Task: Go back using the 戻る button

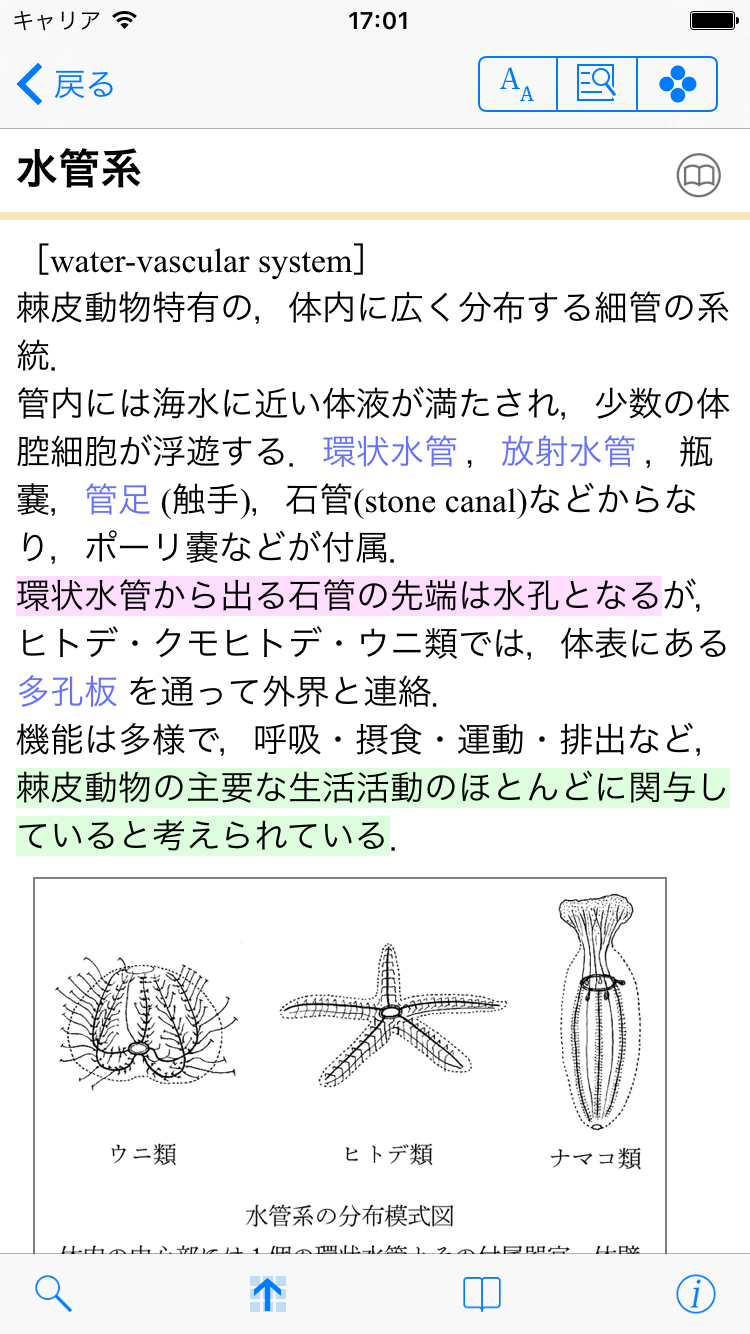Action: coord(66,85)
